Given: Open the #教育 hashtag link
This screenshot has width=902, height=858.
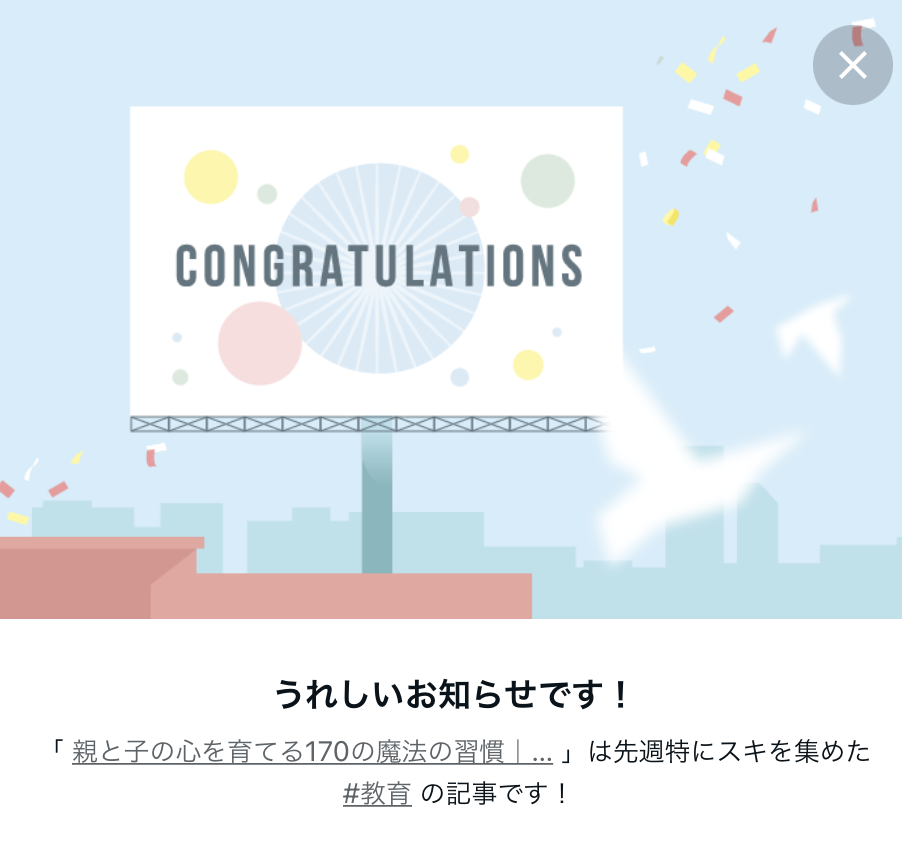Looking at the screenshot, I should (x=377, y=795).
